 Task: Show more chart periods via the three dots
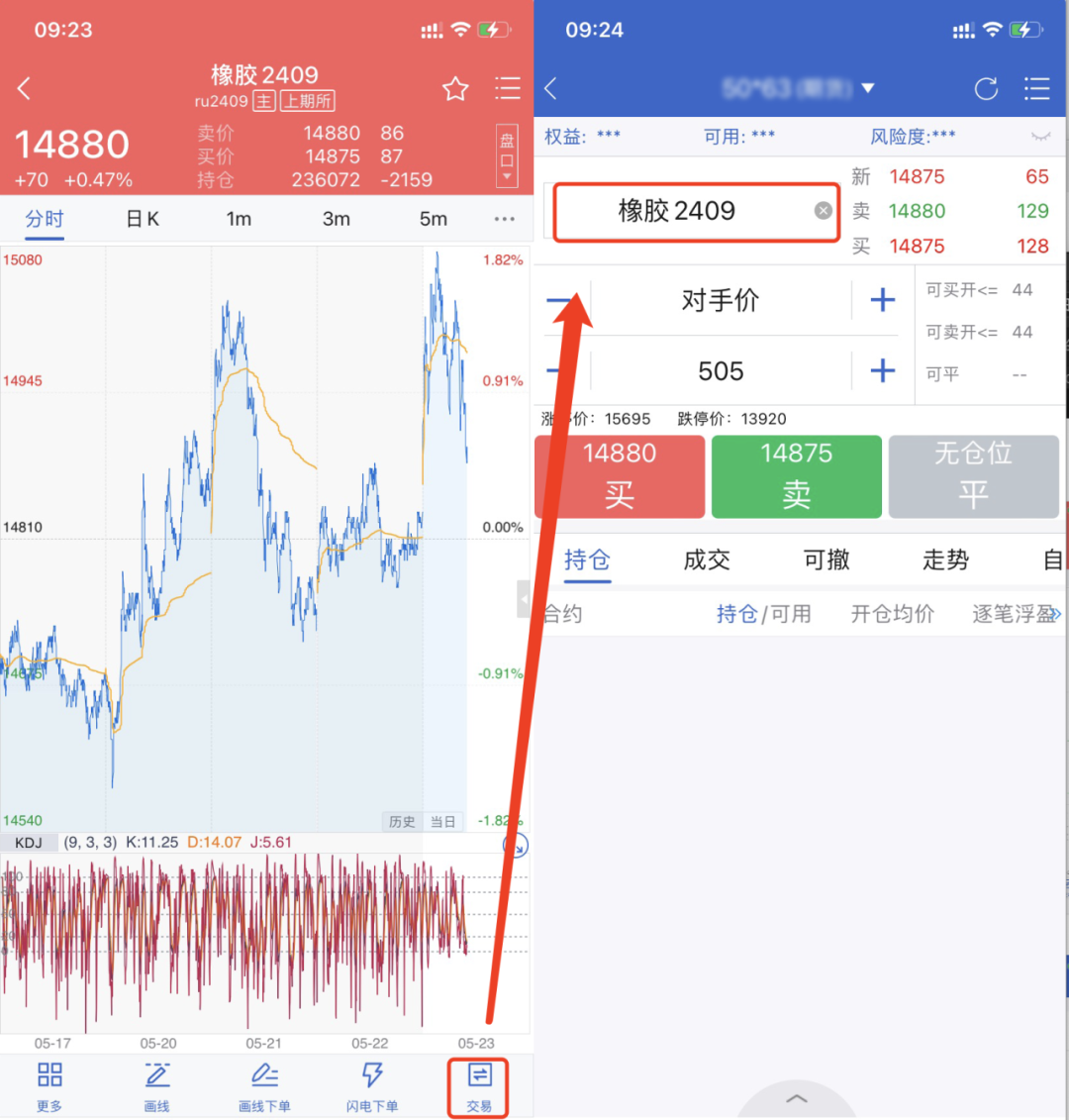pyautogui.click(x=504, y=219)
